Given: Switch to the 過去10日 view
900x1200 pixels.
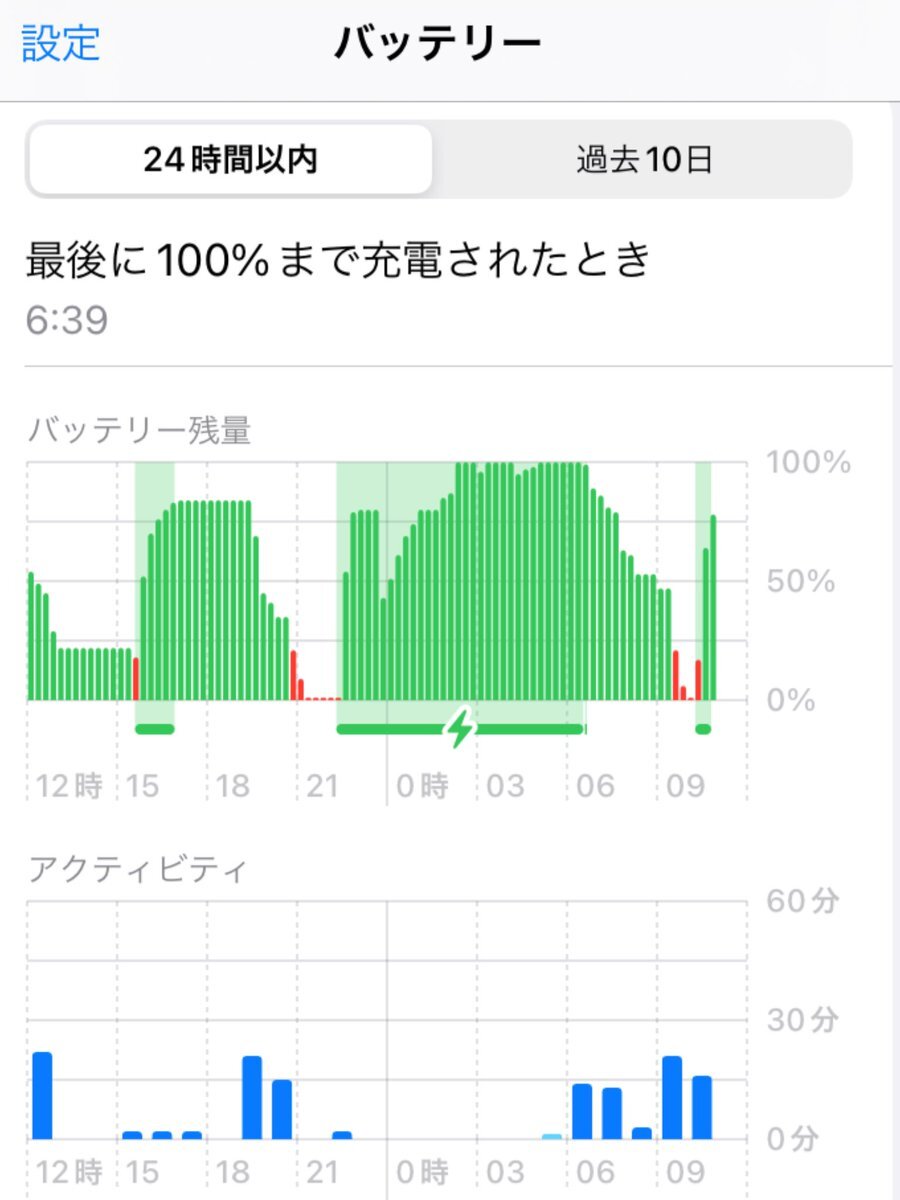Looking at the screenshot, I should [x=643, y=160].
